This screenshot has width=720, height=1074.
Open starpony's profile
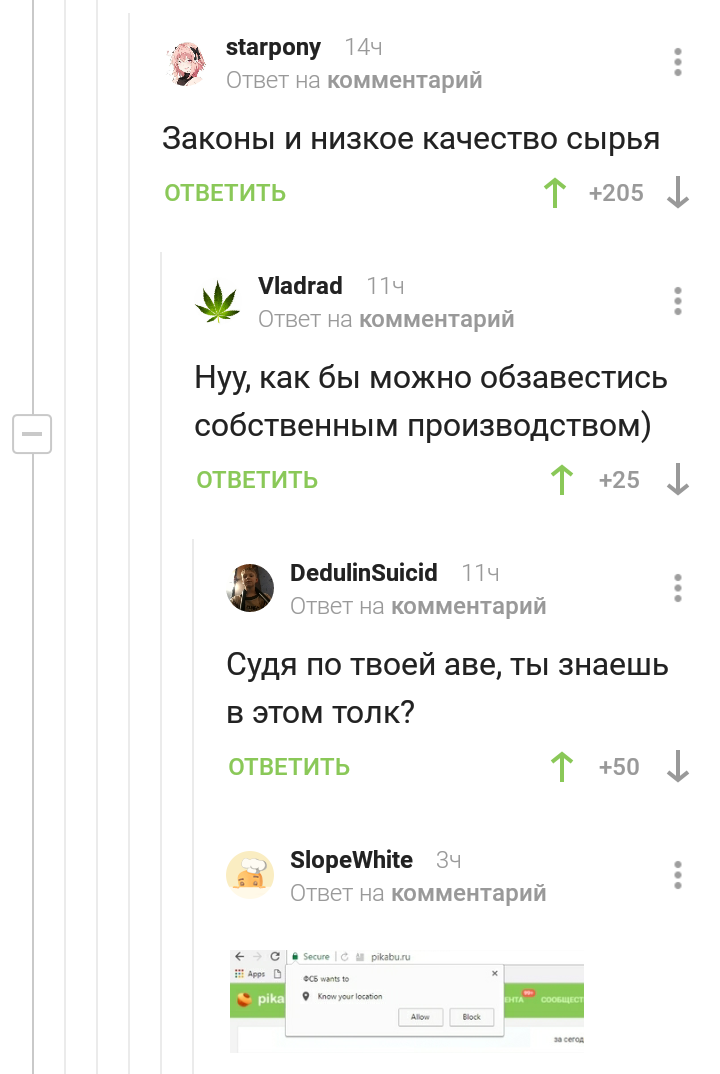click(273, 47)
